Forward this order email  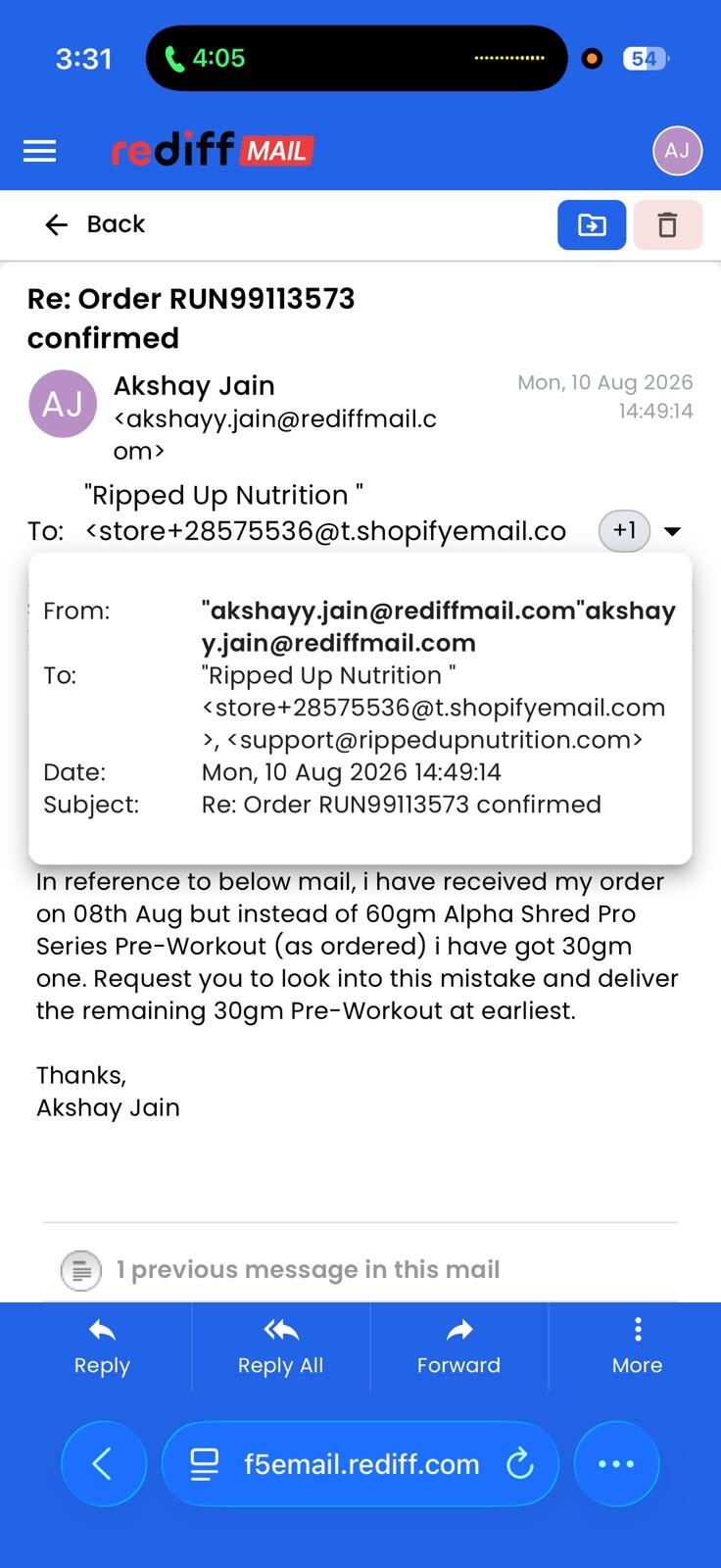(458, 1347)
